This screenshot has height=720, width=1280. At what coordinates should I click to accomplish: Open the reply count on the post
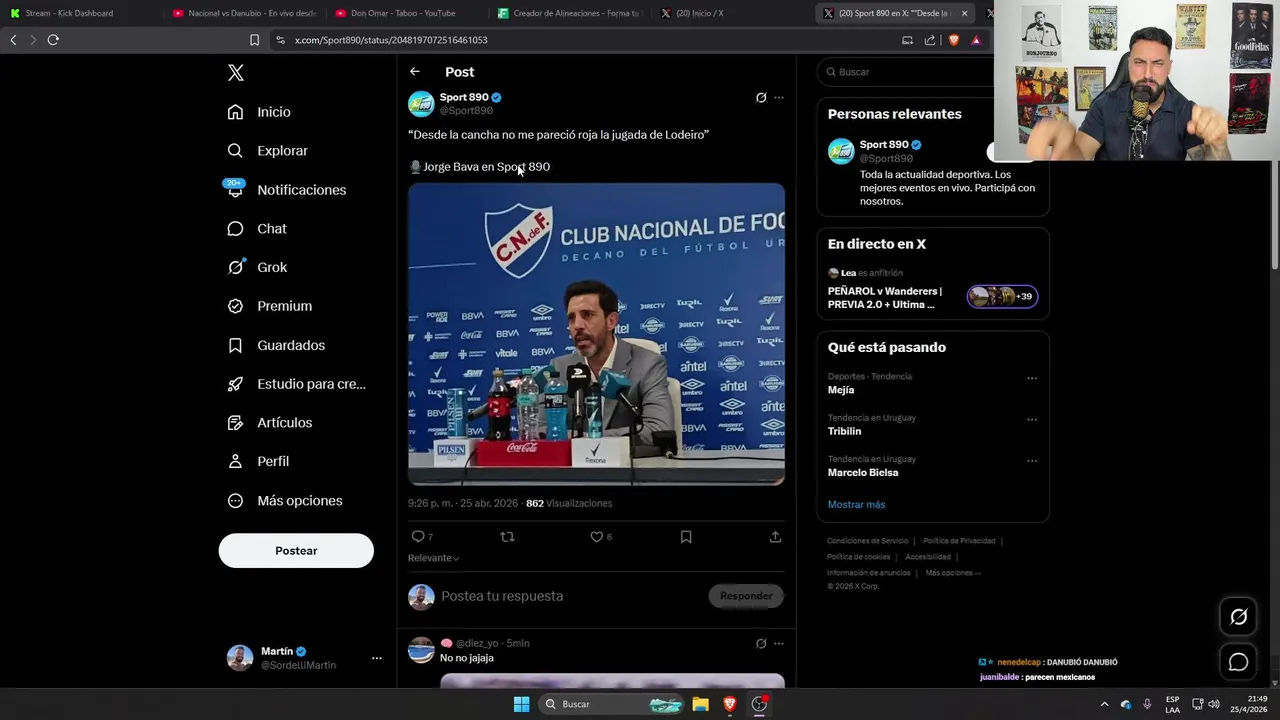[419, 537]
